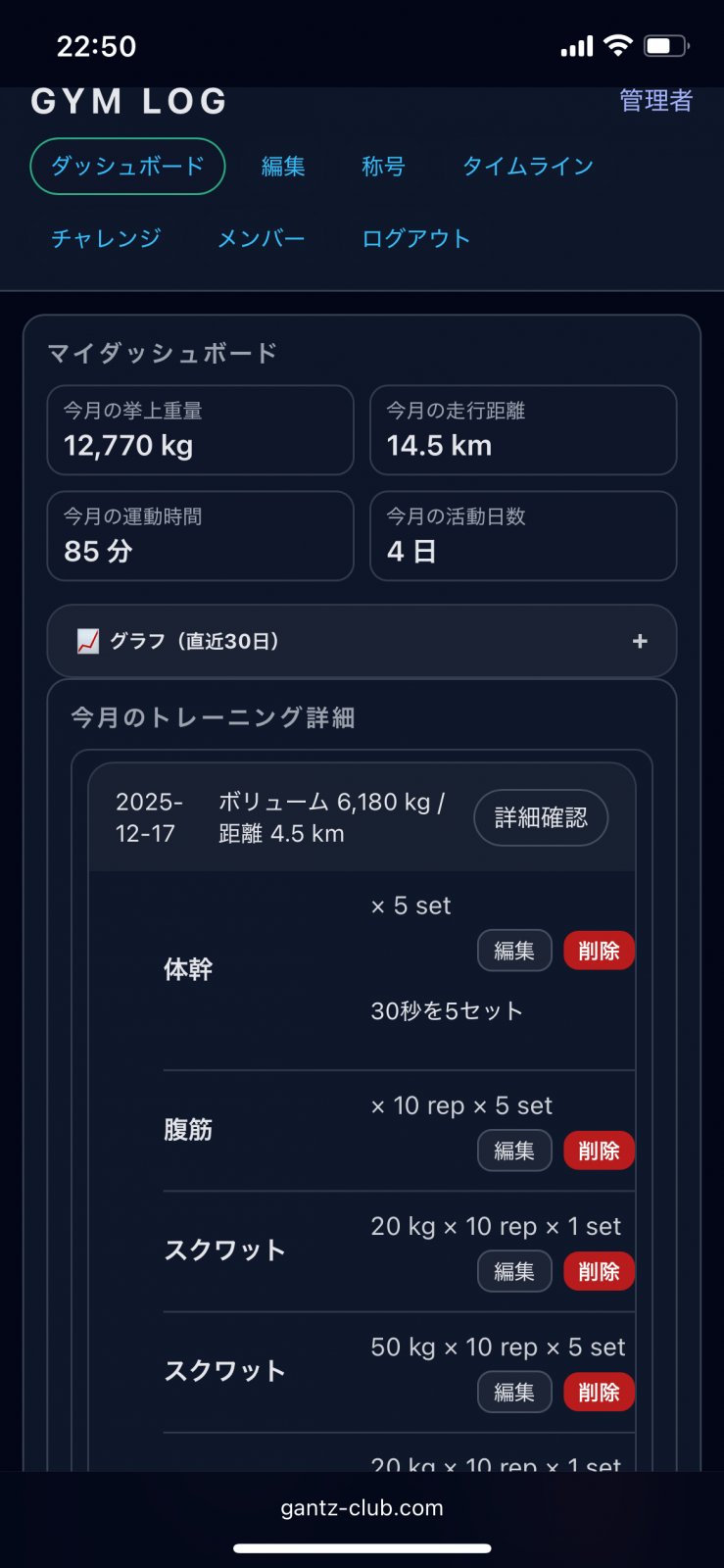This screenshot has height=1568, width=724.
Task: Switch to the ダッシュボード tab
Action: [x=127, y=167]
